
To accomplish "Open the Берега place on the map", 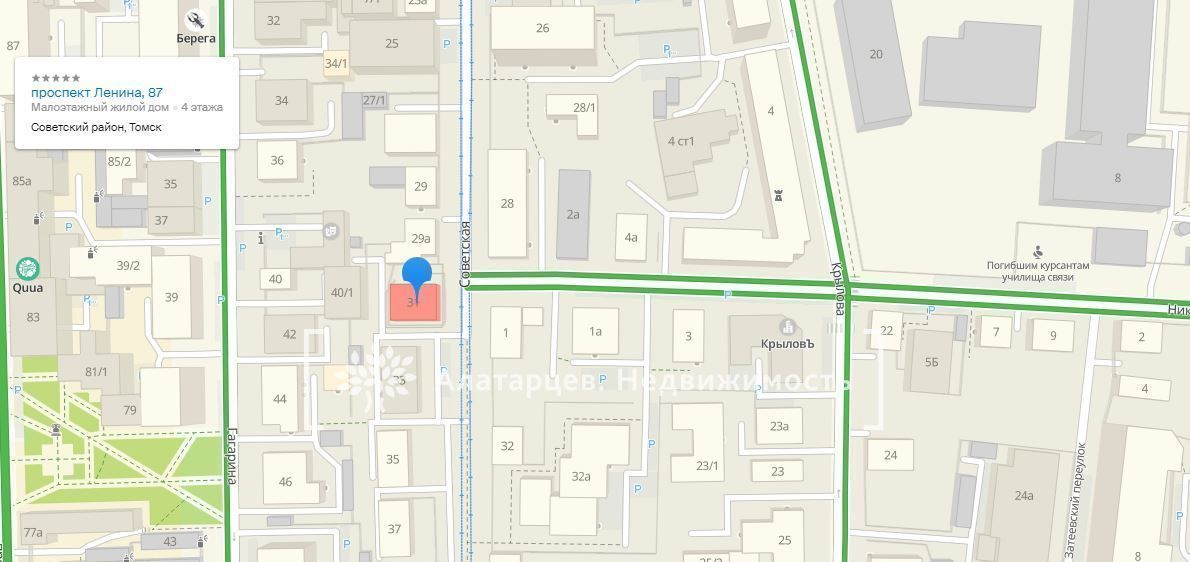I will 195,20.
